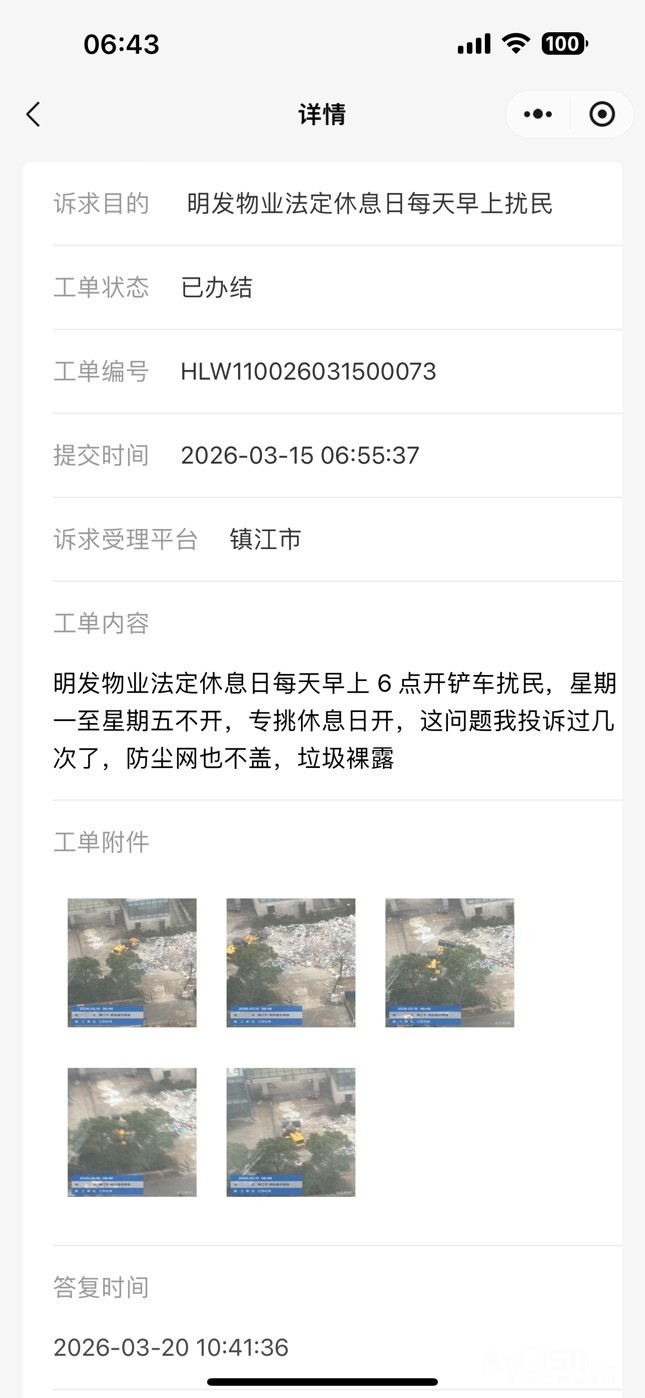This screenshot has width=645, height=1398.
Task: Close the mini program with the circle button
Action: point(602,114)
